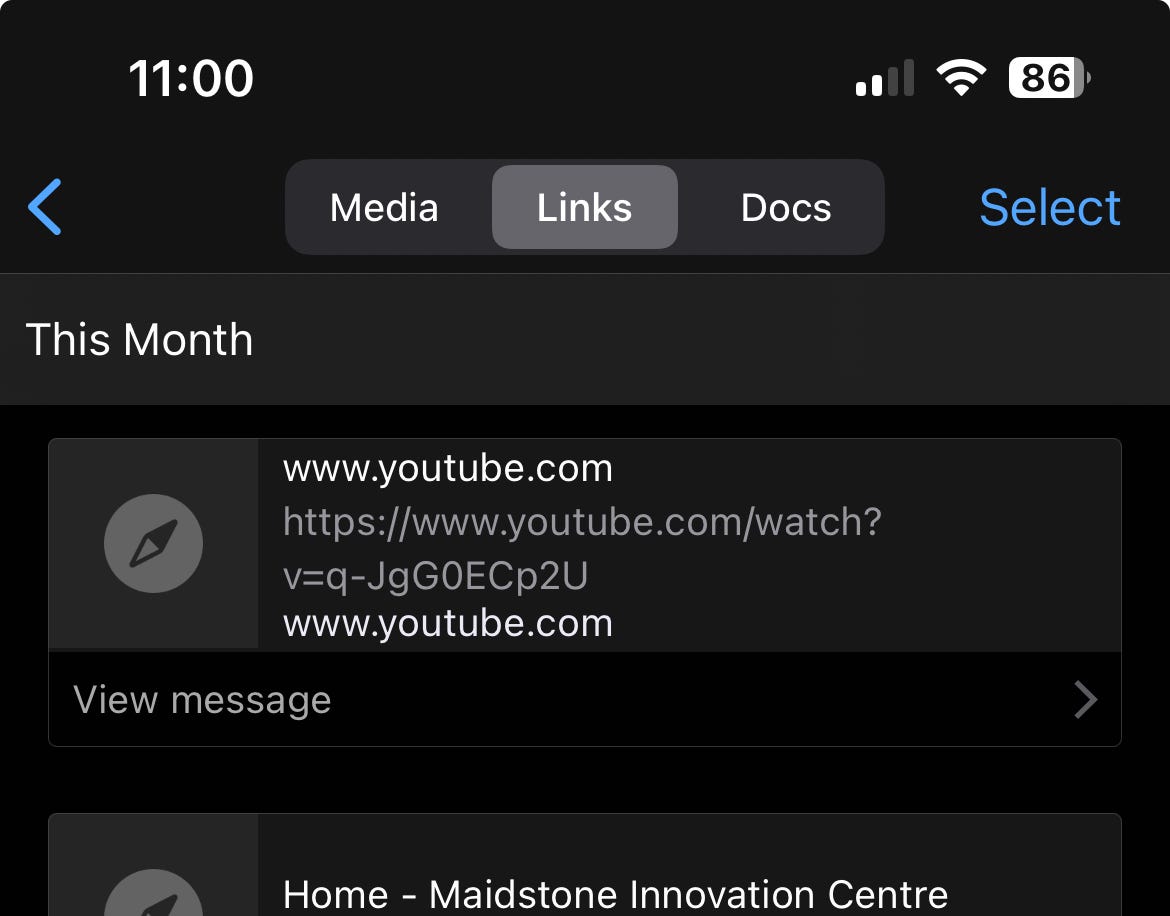View message for the YouTube link
The width and height of the screenshot is (1170, 916).
(x=583, y=700)
